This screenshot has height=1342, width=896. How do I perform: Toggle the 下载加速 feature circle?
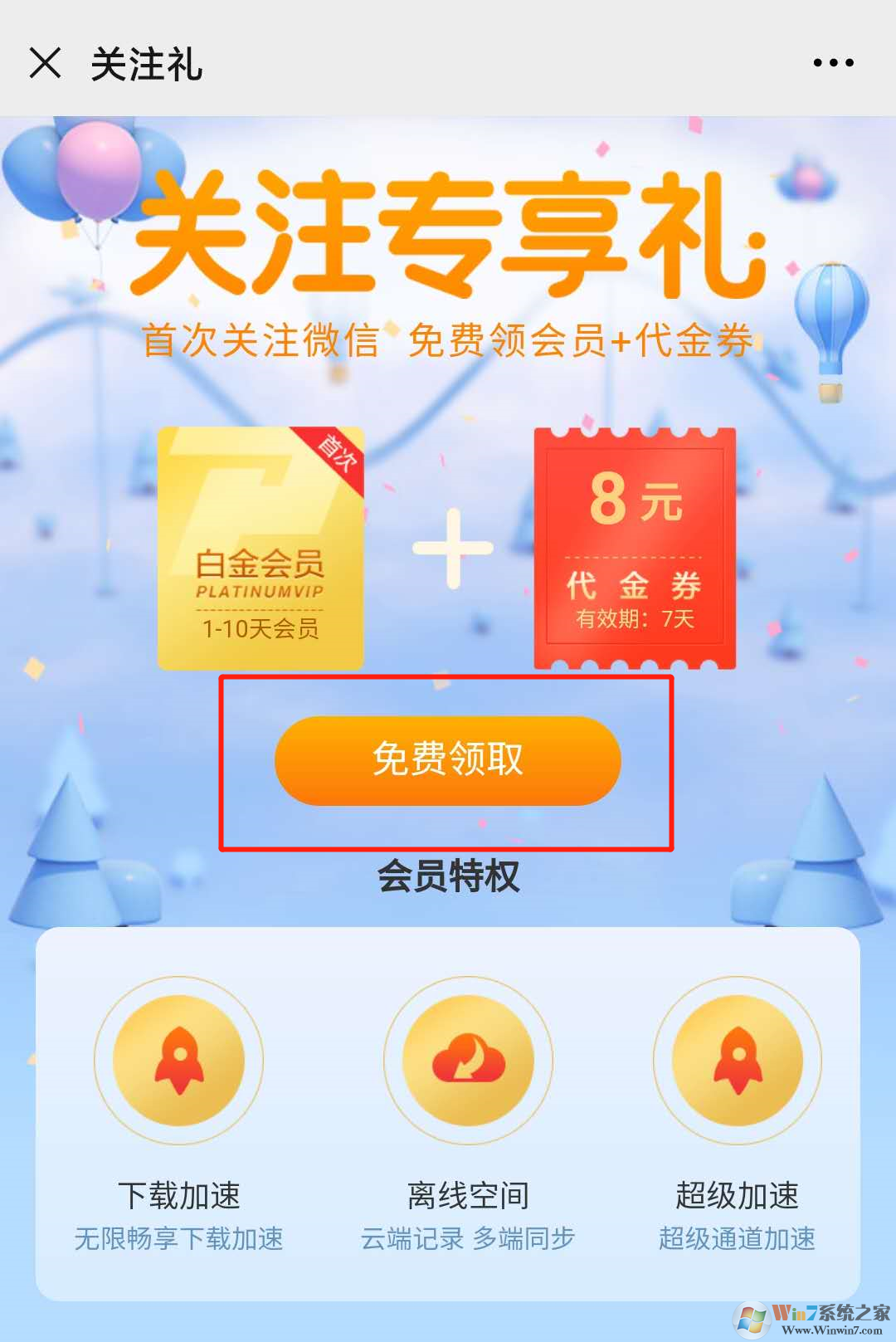[x=178, y=1060]
